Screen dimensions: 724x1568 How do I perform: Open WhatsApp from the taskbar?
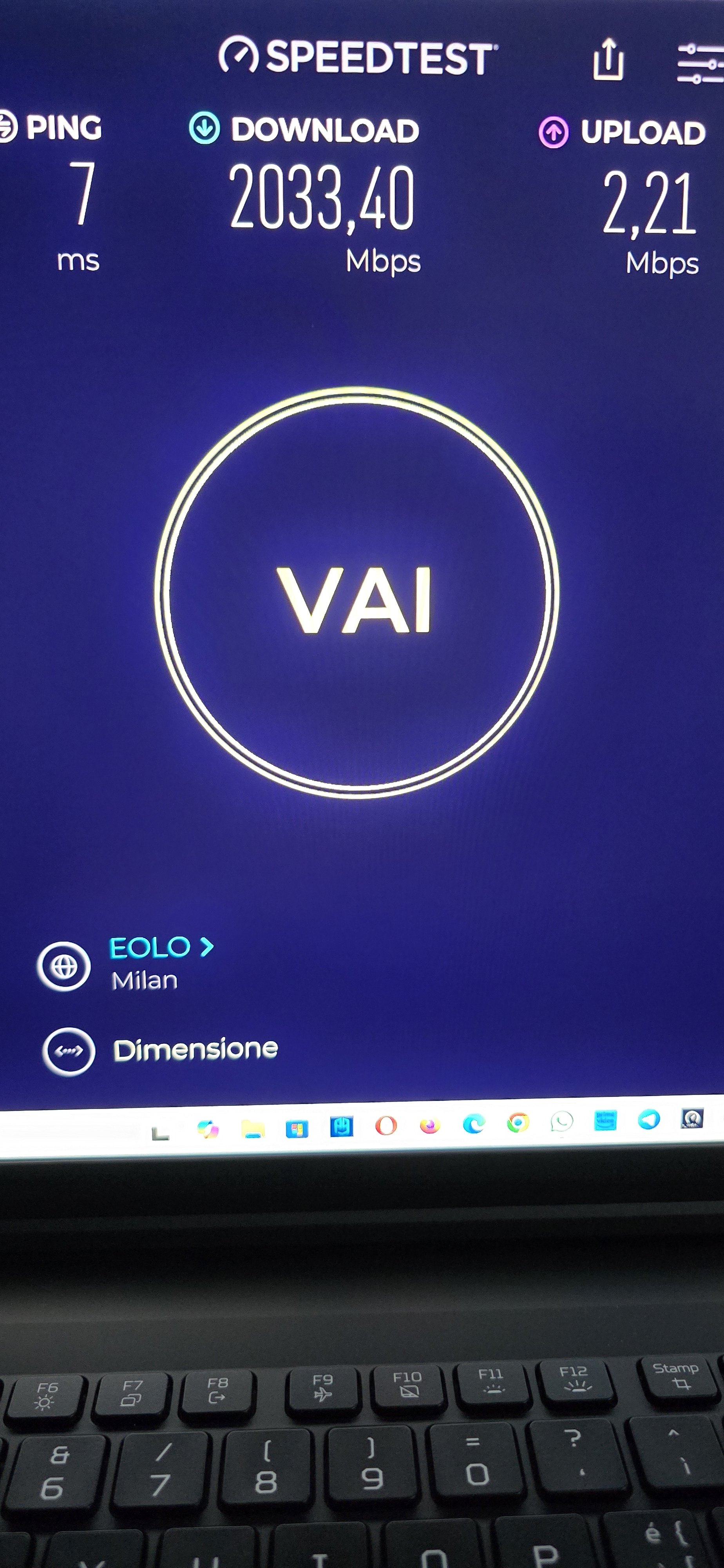(x=561, y=1121)
